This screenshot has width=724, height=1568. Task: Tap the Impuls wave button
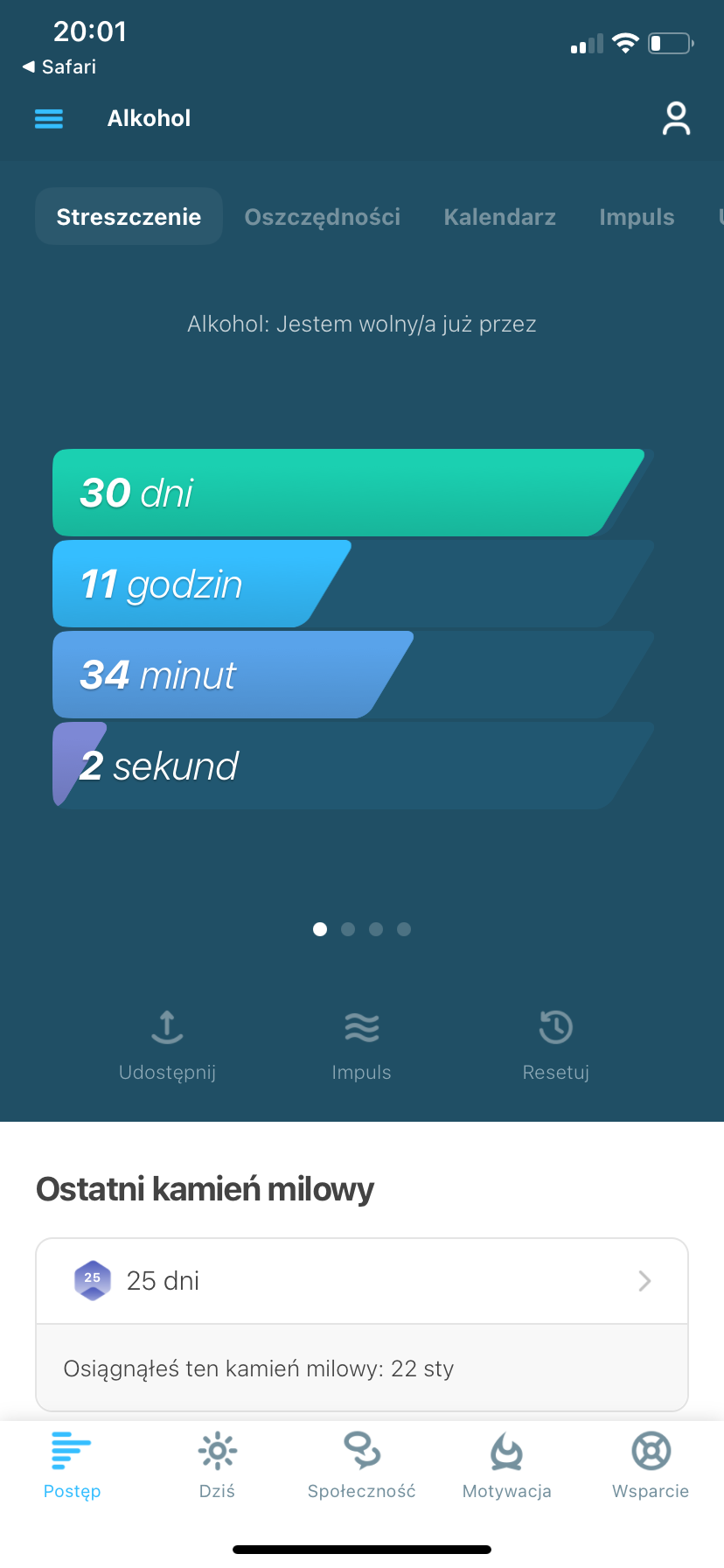point(361,1045)
